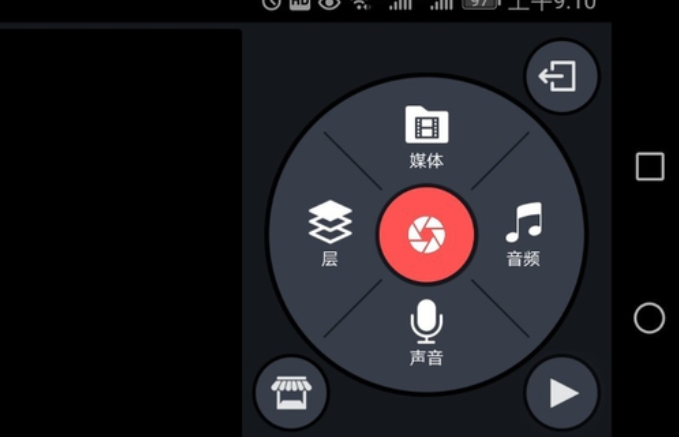Image resolution: width=679 pixels, height=437 pixels.
Task: Tap the red camera shutter button
Action: (426, 235)
